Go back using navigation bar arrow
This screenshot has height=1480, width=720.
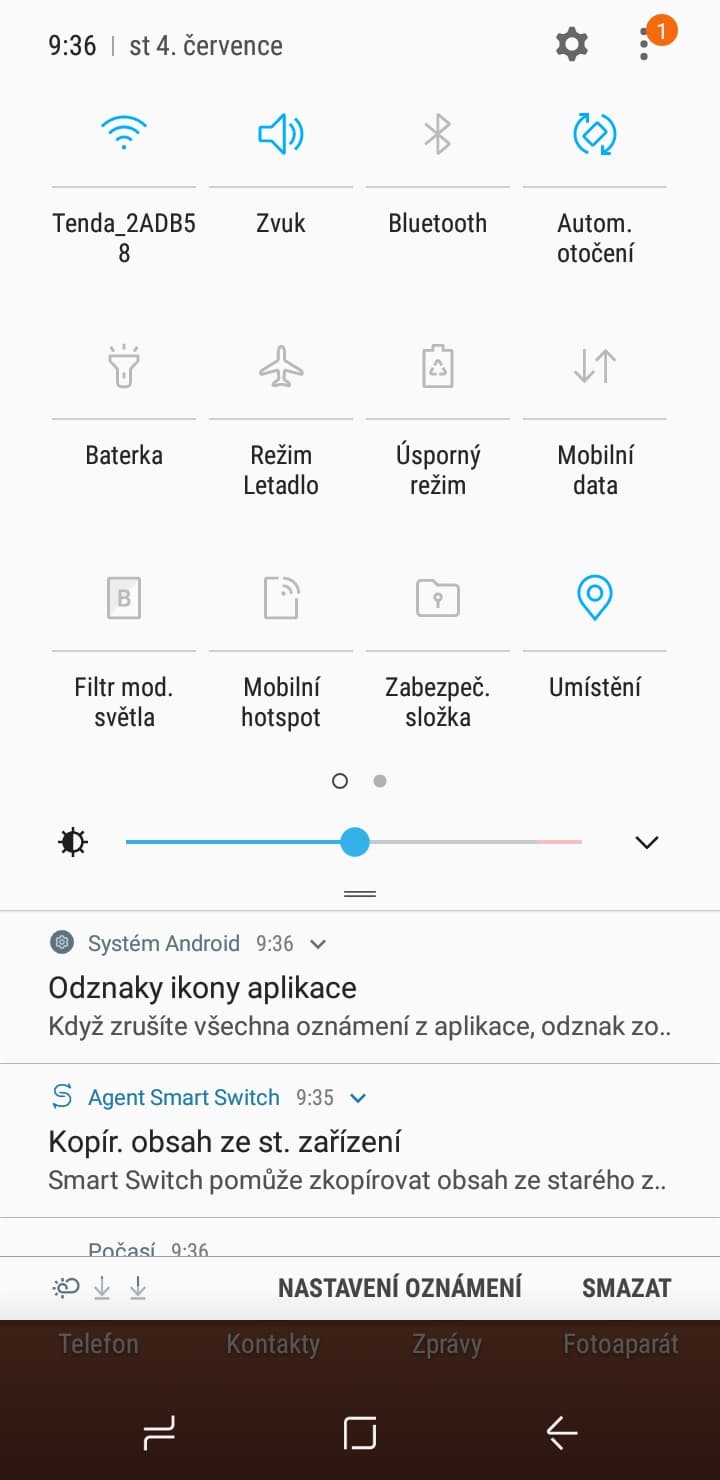[561, 1433]
